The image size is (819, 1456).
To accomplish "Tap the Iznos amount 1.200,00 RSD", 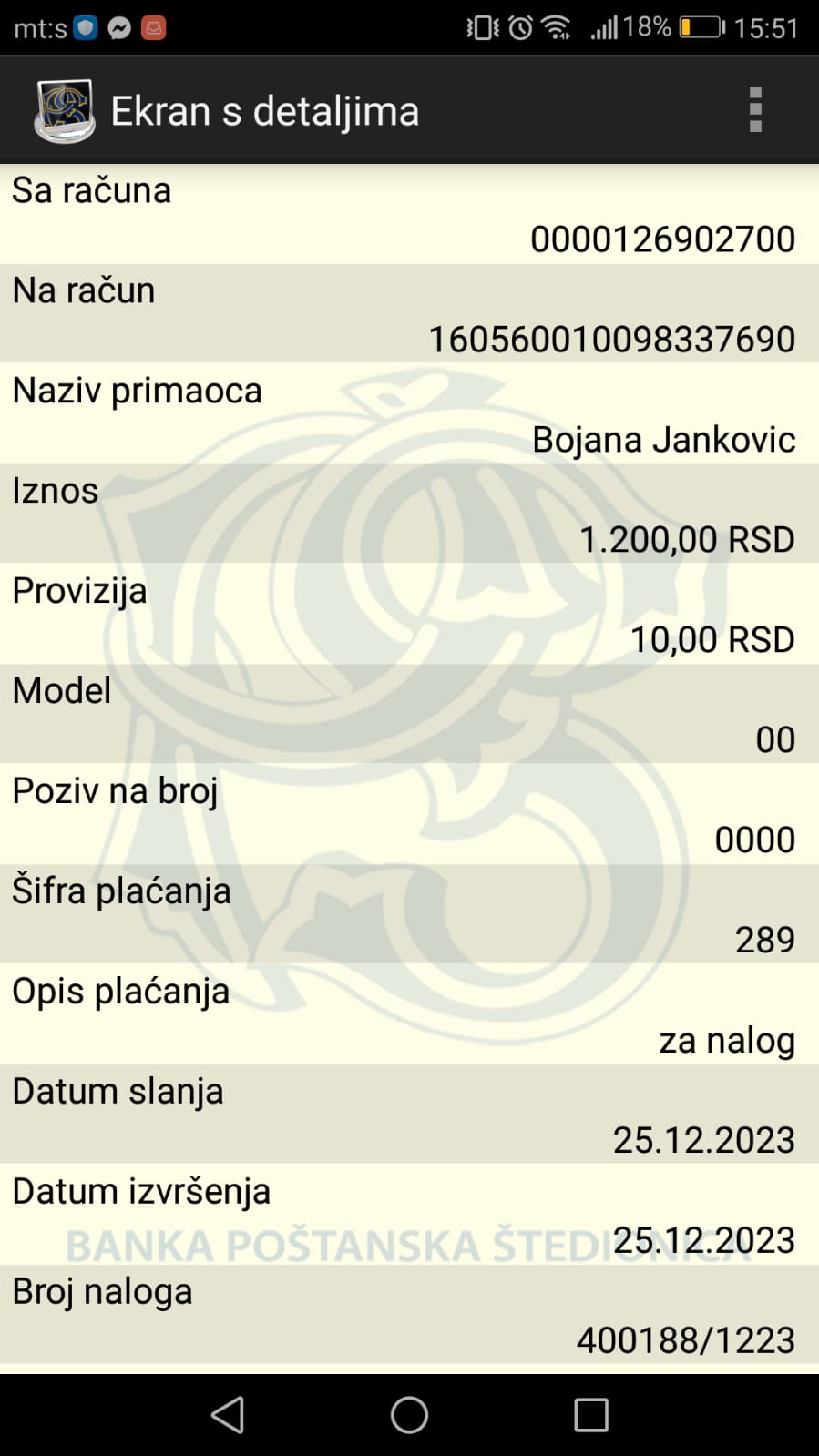I will pos(689,539).
